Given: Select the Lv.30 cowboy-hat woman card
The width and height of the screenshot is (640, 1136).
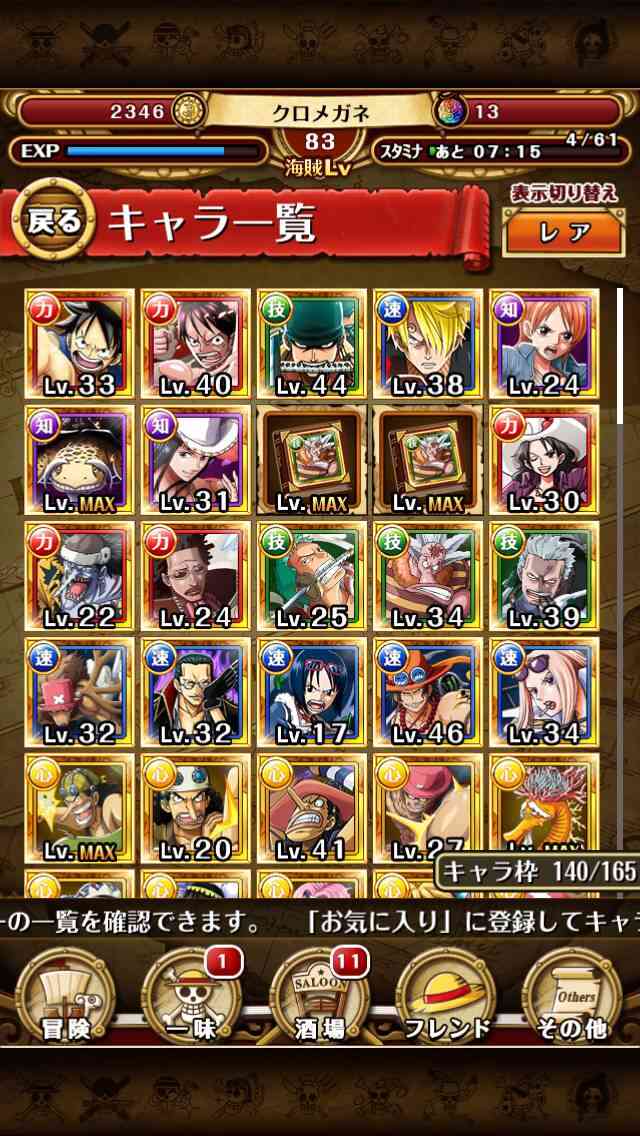Looking at the screenshot, I should point(544,459).
